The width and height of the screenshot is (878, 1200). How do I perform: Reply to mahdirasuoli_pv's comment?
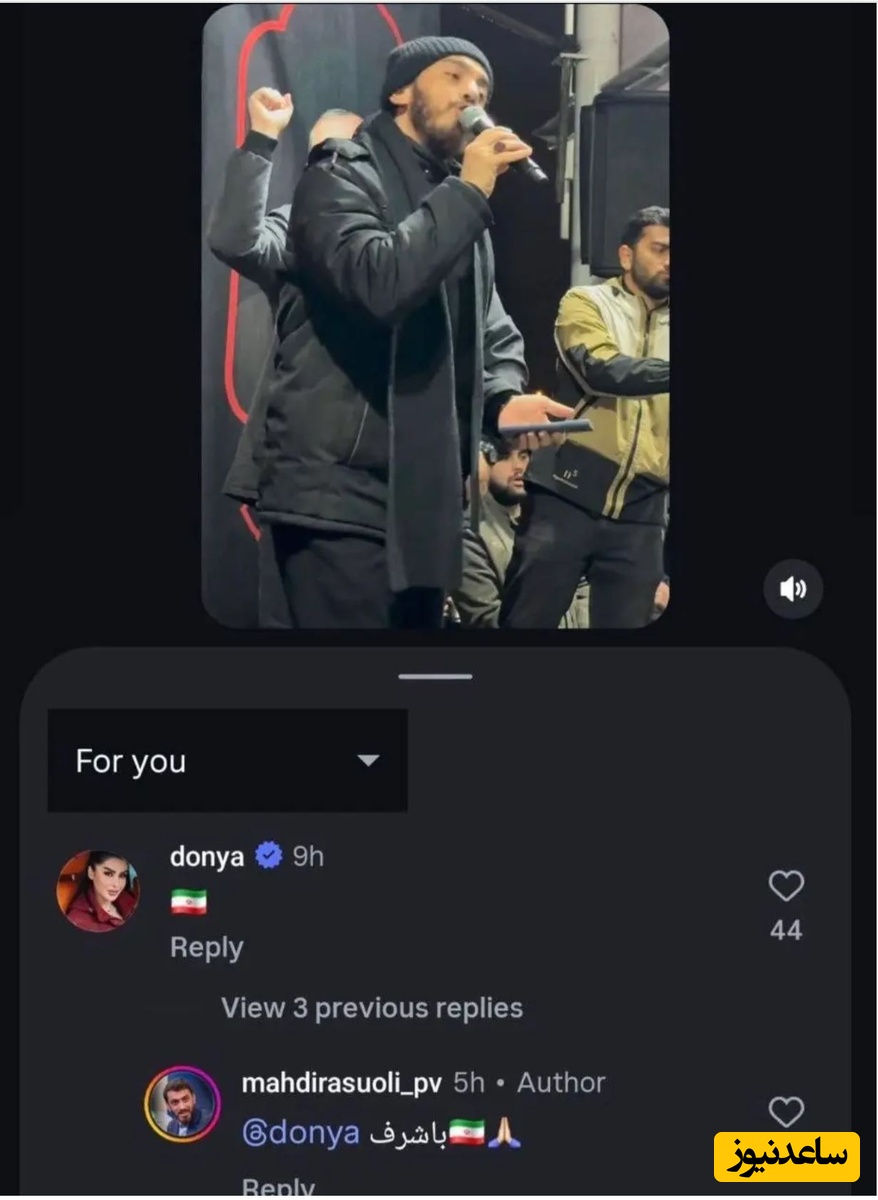point(278,1187)
